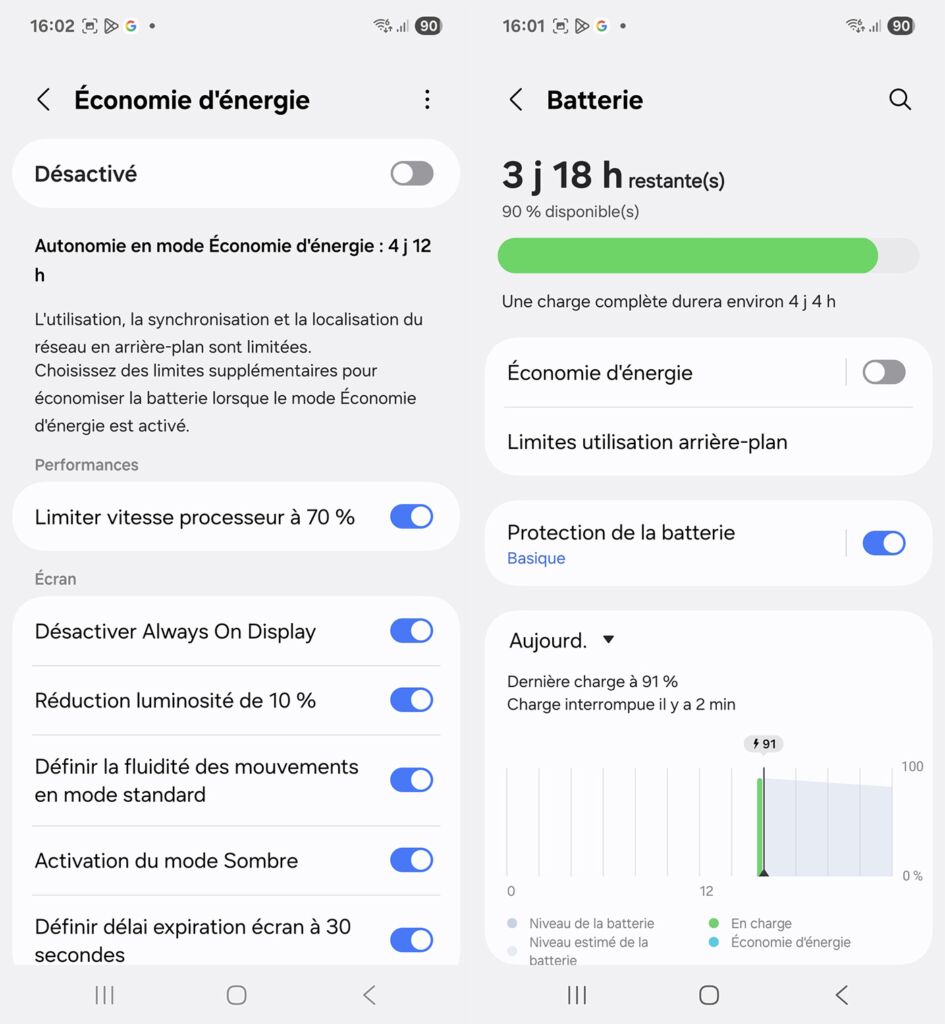Screen dimensions: 945x1024
Task: Tap the green battery level bar
Action: pyautogui.click(x=687, y=255)
